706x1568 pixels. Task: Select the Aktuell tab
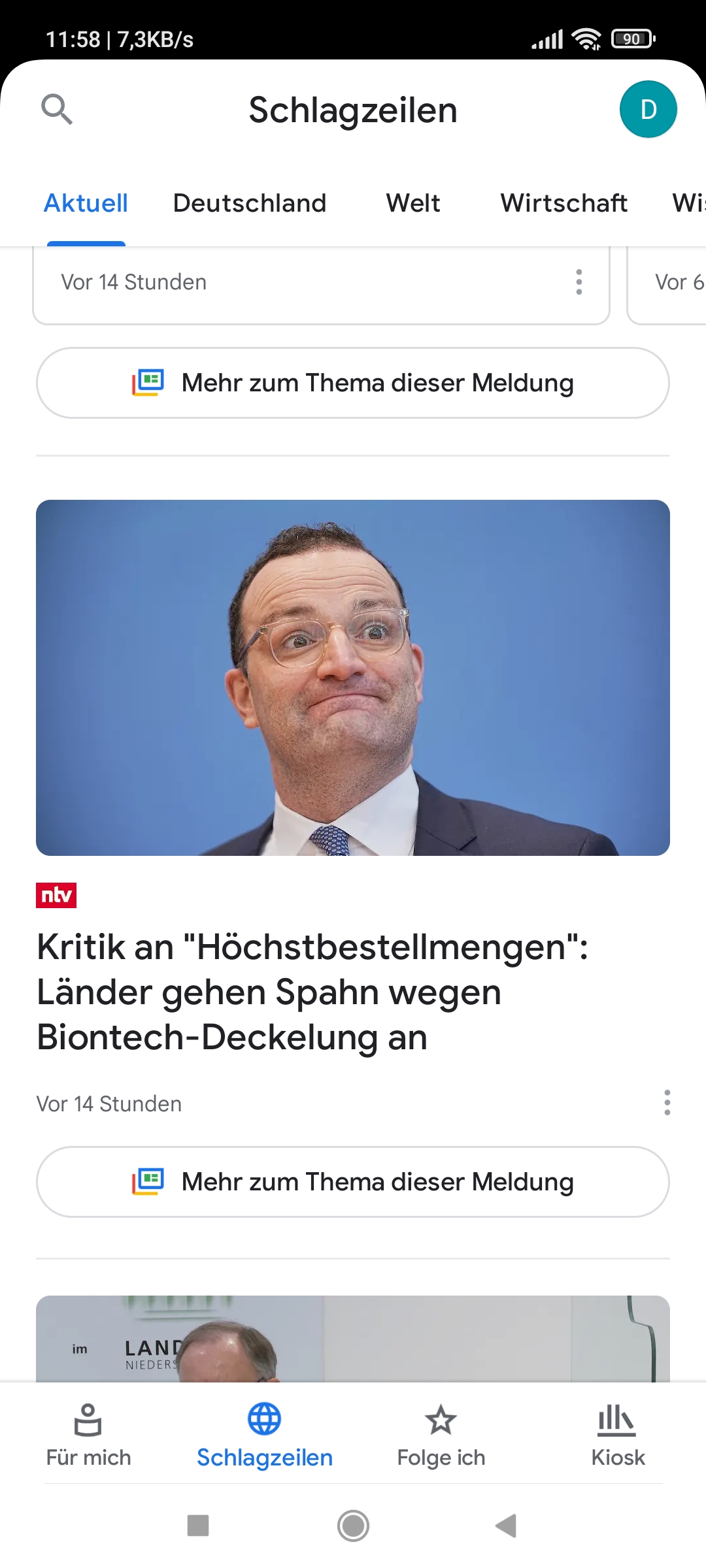pyautogui.click(x=86, y=203)
